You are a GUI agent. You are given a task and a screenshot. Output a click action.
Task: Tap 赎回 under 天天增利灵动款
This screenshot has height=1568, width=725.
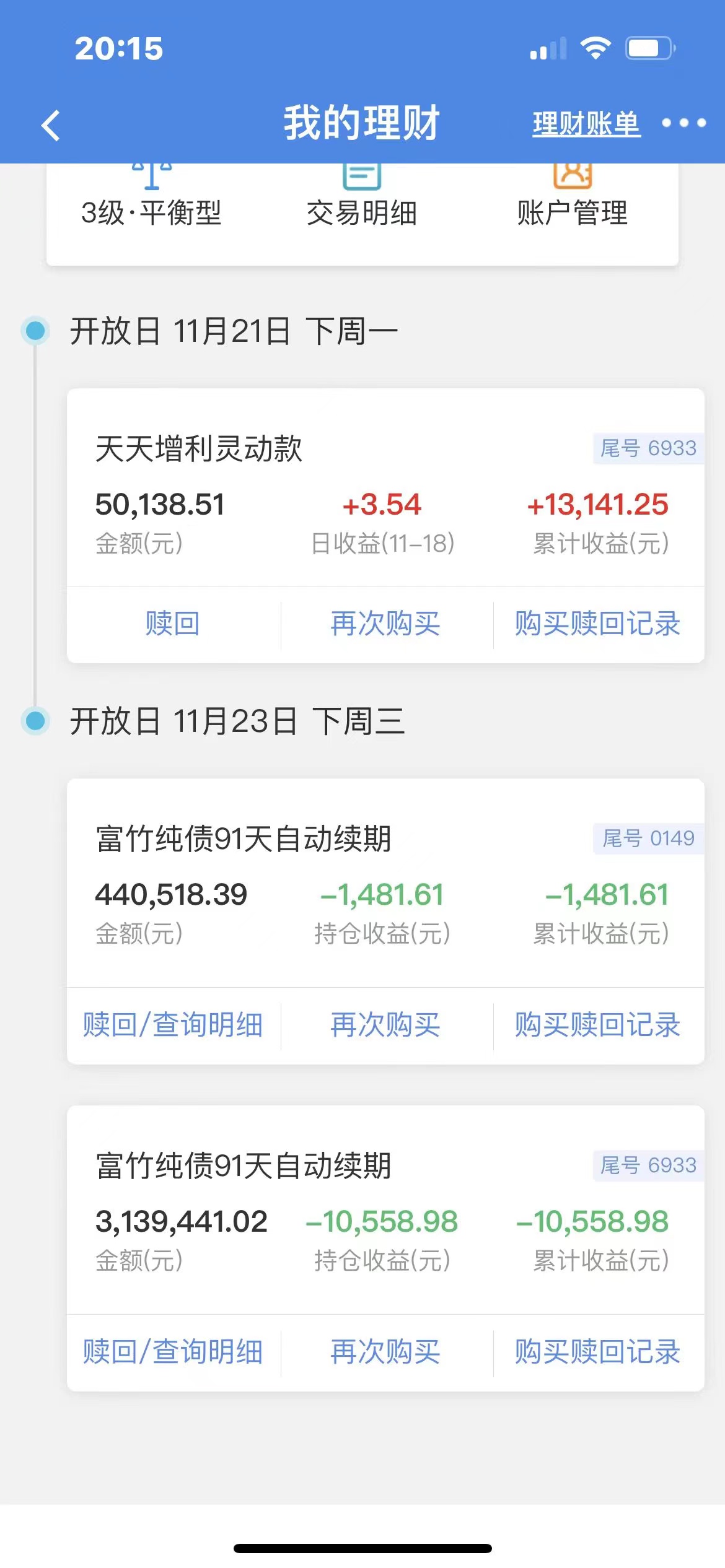173,624
